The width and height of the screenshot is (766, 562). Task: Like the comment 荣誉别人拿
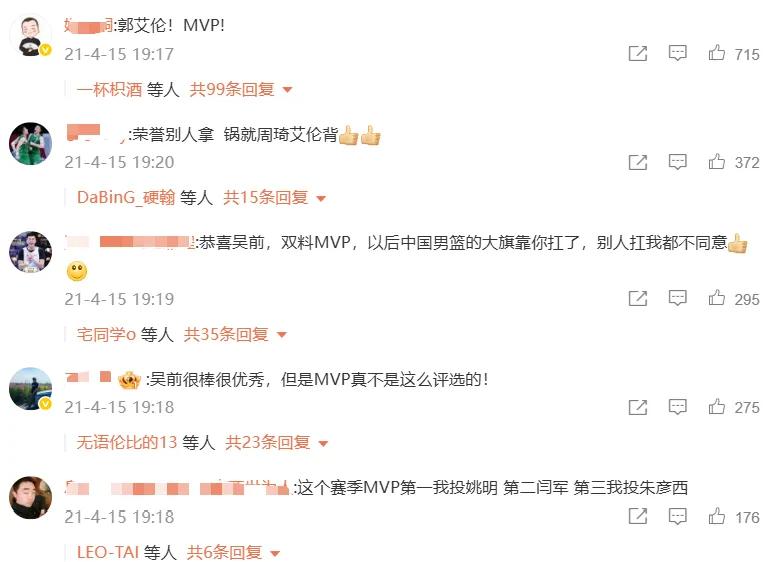[717, 162]
